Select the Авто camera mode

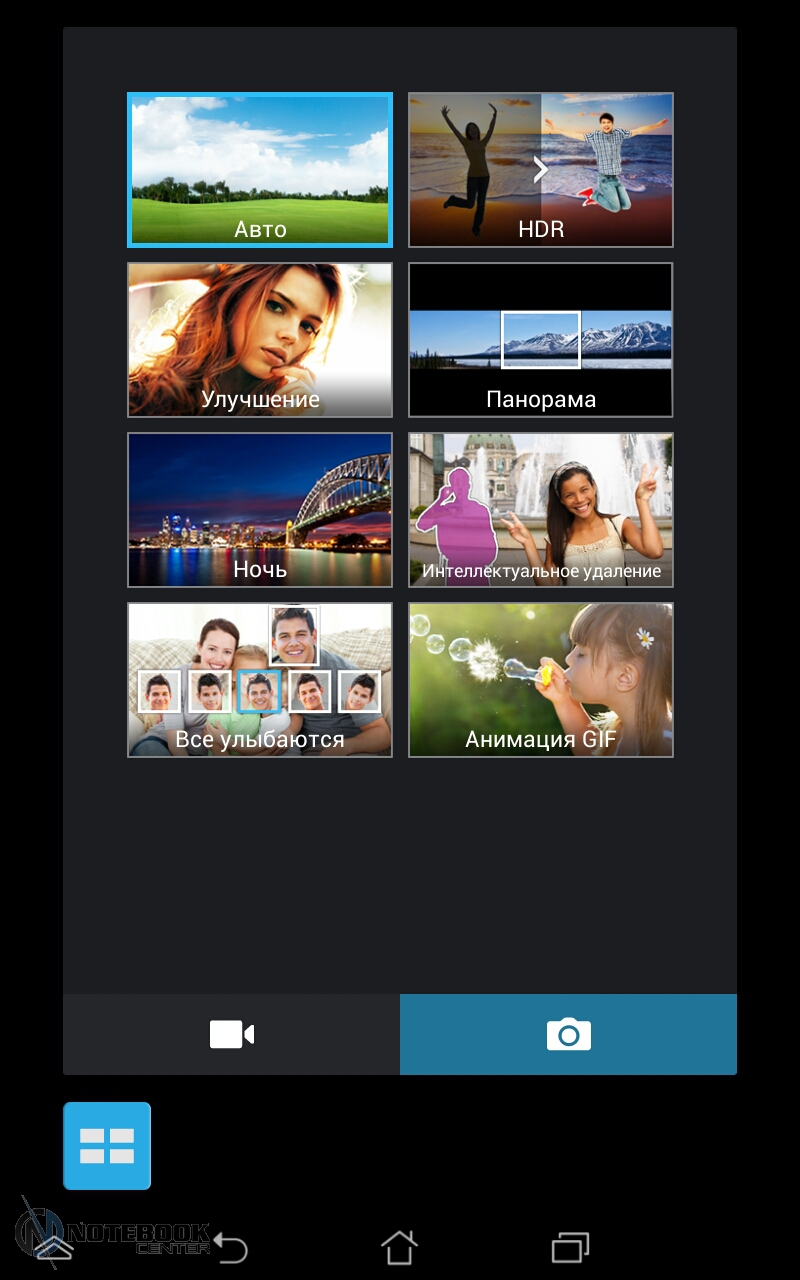click(260, 170)
